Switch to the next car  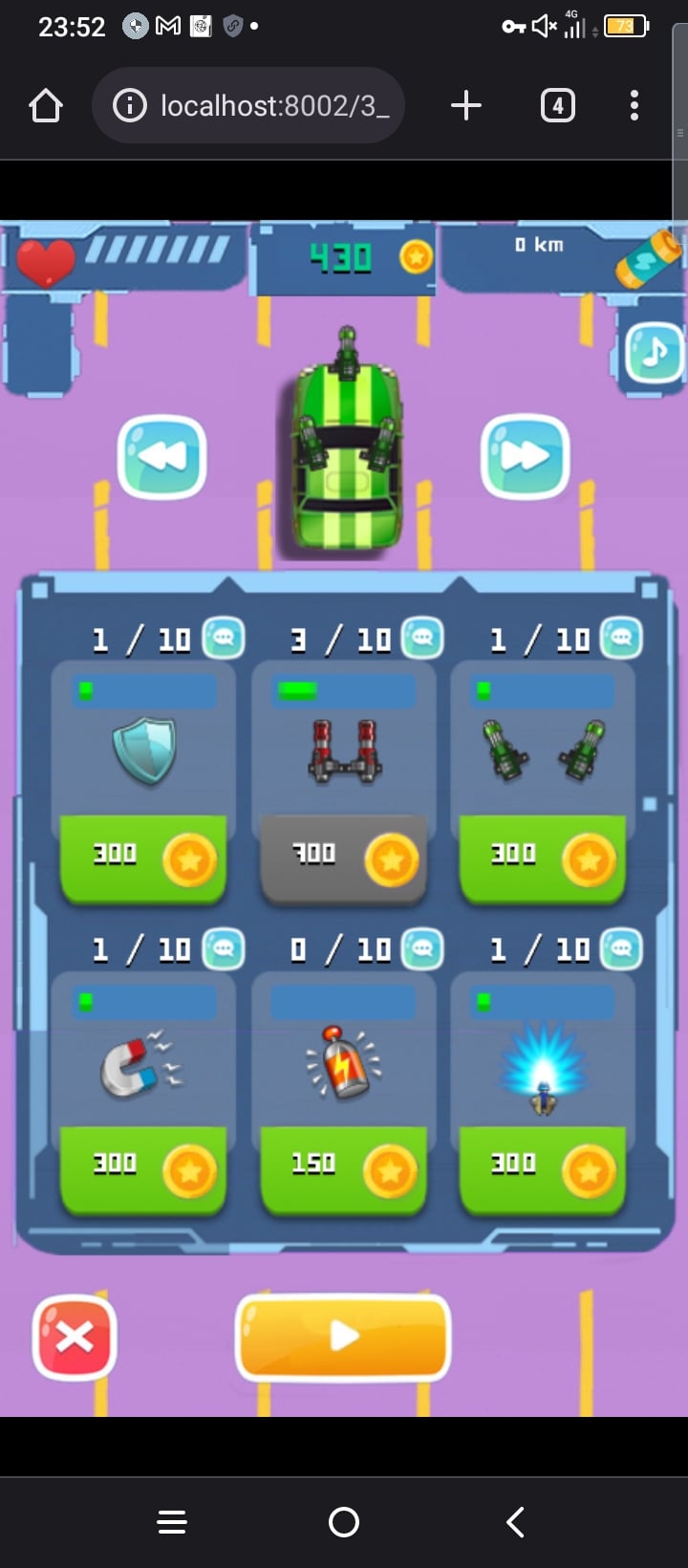(x=525, y=457)
